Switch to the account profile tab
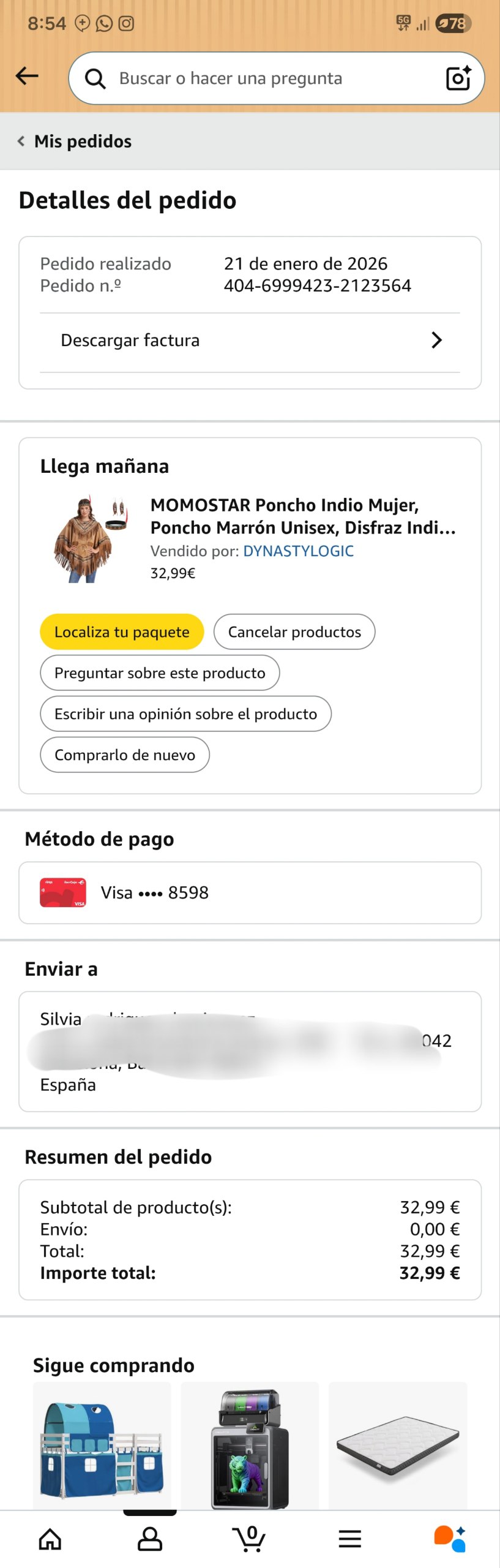This screenshot has width=500, height=1568. (x=150, y=1539)
